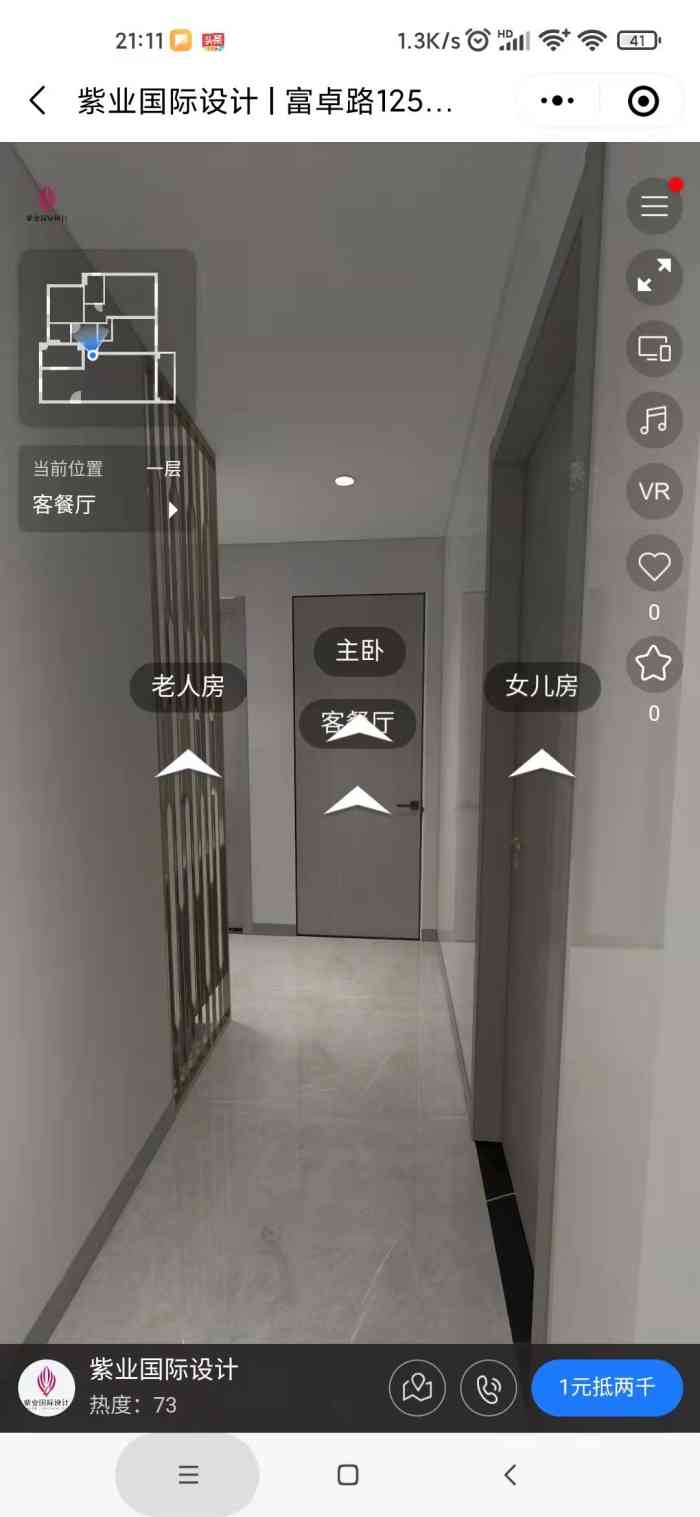Like this panorama tour
Viewport: 700px width, 1517px height.
(x=654, y=567)
